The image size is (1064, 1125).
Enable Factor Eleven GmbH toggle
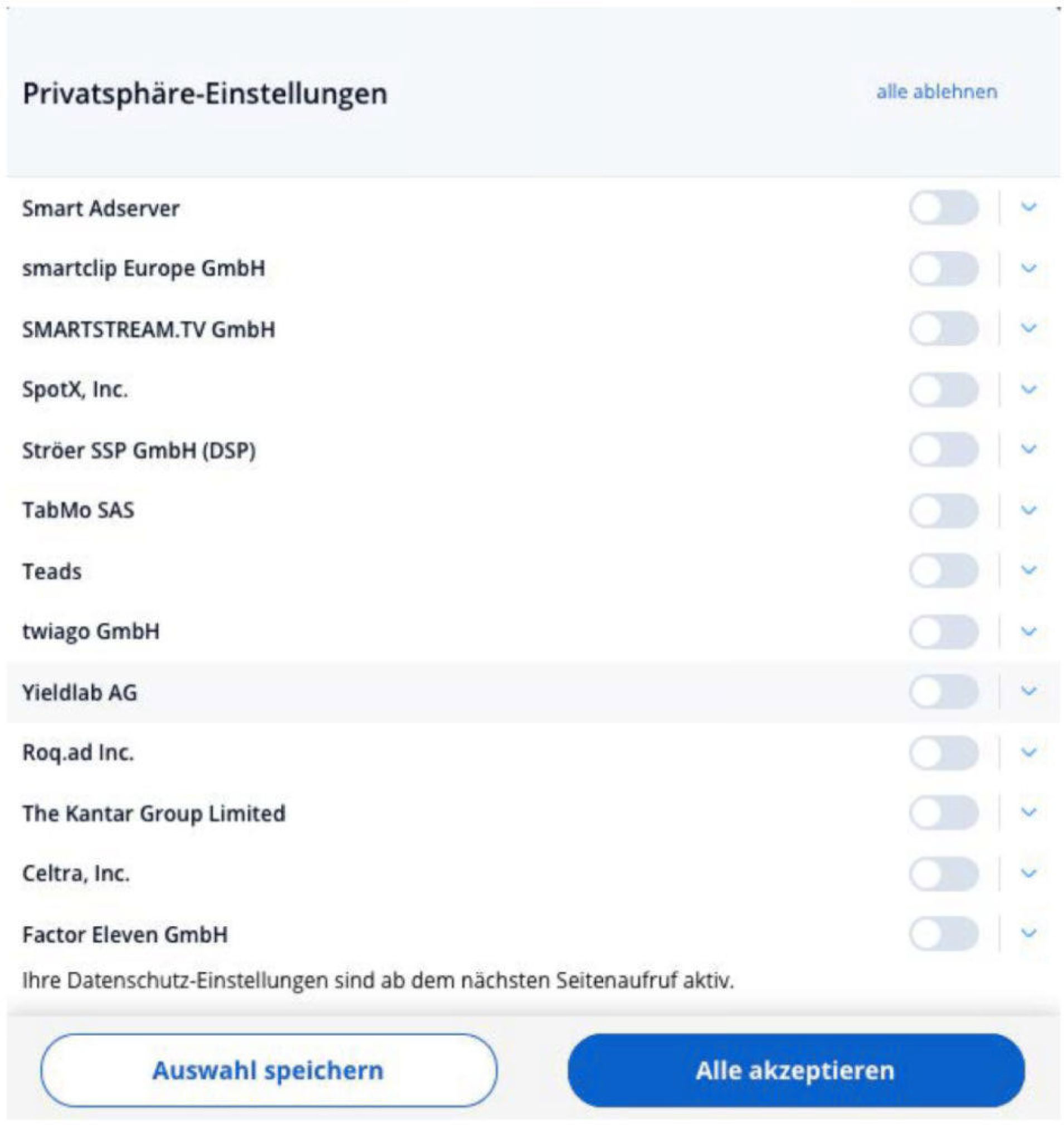point(944,933)
